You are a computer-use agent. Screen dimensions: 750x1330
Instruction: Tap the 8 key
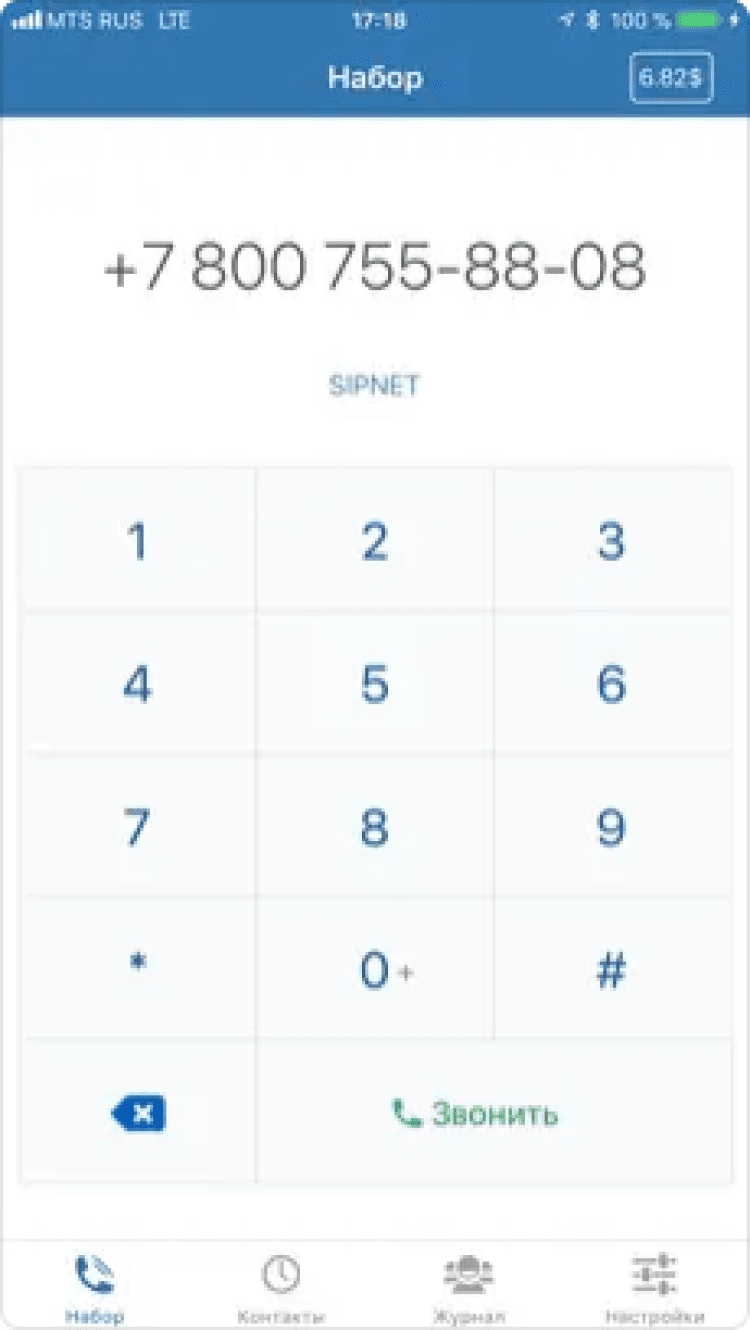[375, 828]
